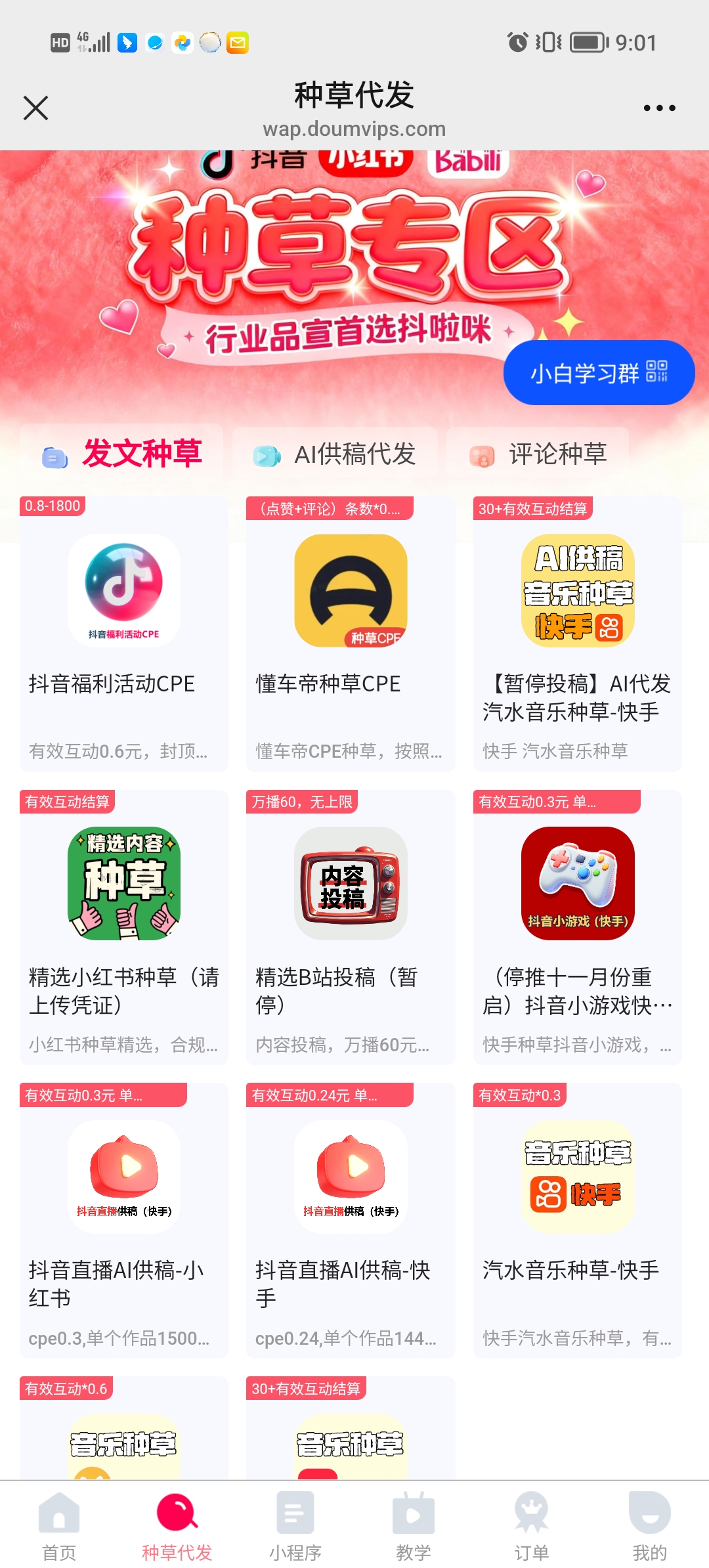Open the 抖音小游戏快手 card
This screenshot has height=1568, width=709.
coord(578,926)
